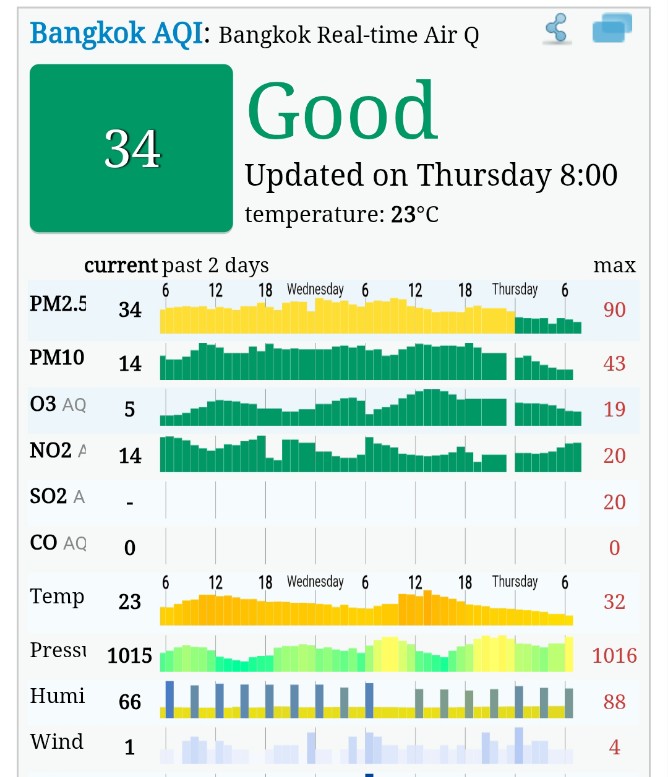Share the Bangkok air quality report
Image resolution: width=668 pixels, height=777 pixels.
tap(557, 29)
